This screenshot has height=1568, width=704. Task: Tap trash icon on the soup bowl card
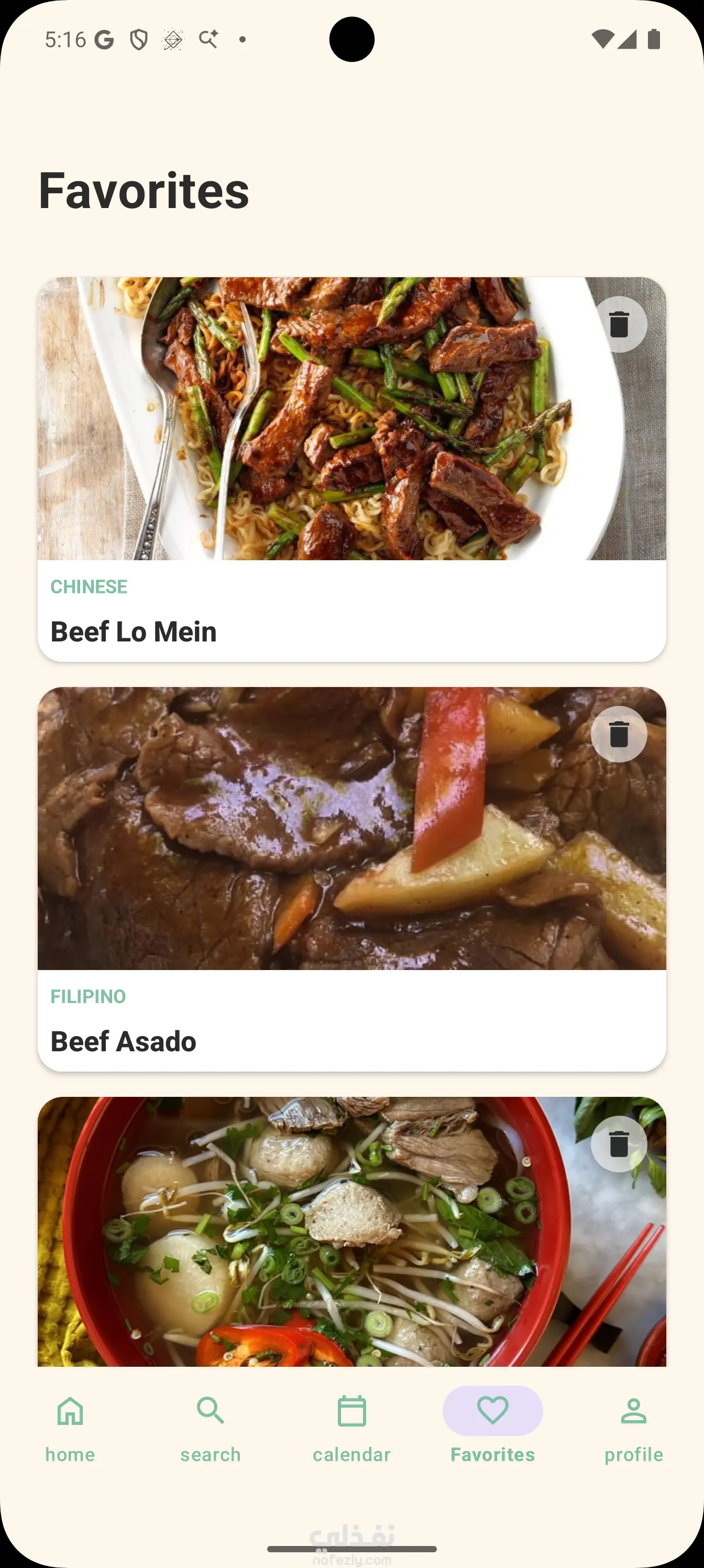[618, 1144]
